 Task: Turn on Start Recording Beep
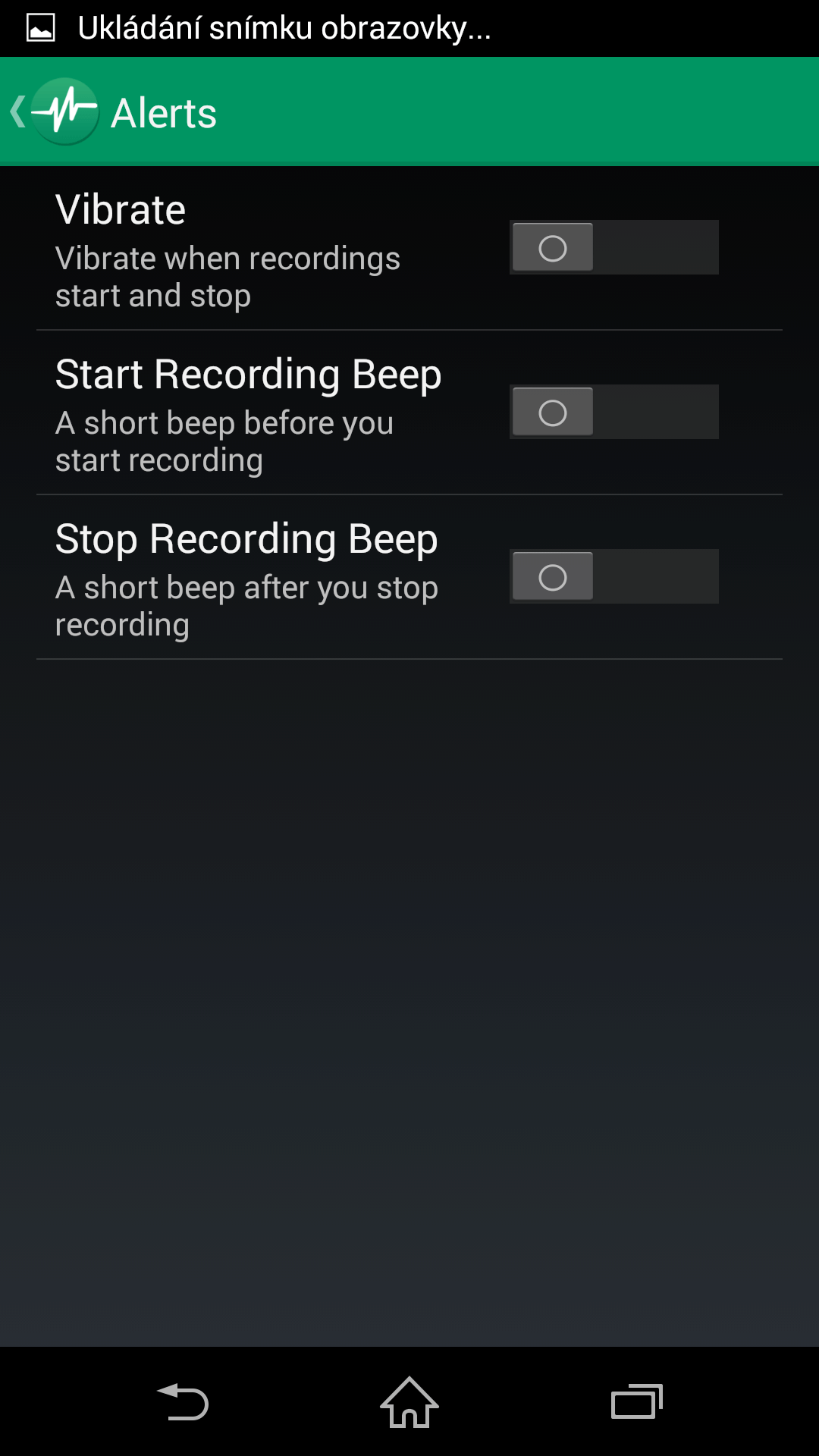[x=614, y=412]
